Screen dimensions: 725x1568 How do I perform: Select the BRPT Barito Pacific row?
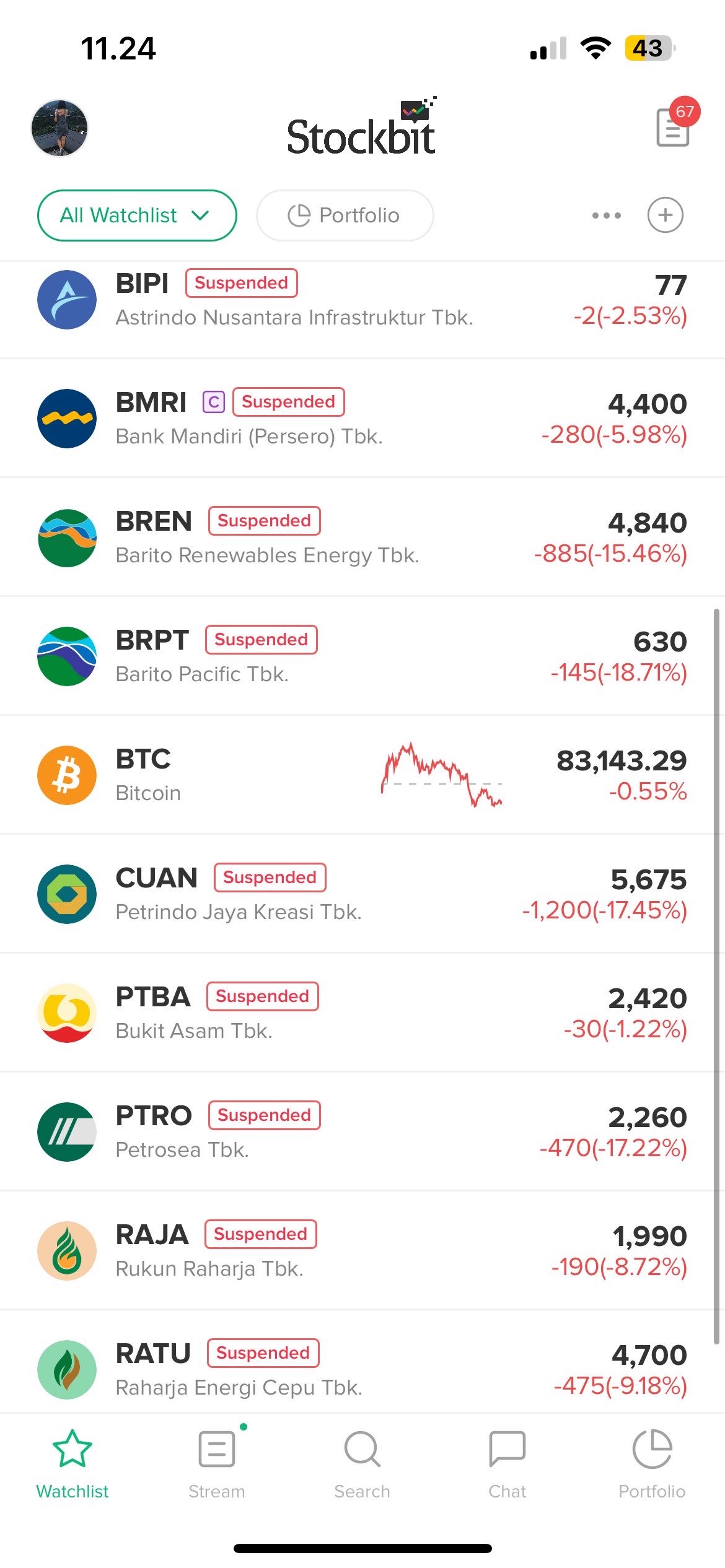pyautogui.click(x=362, y=656)
